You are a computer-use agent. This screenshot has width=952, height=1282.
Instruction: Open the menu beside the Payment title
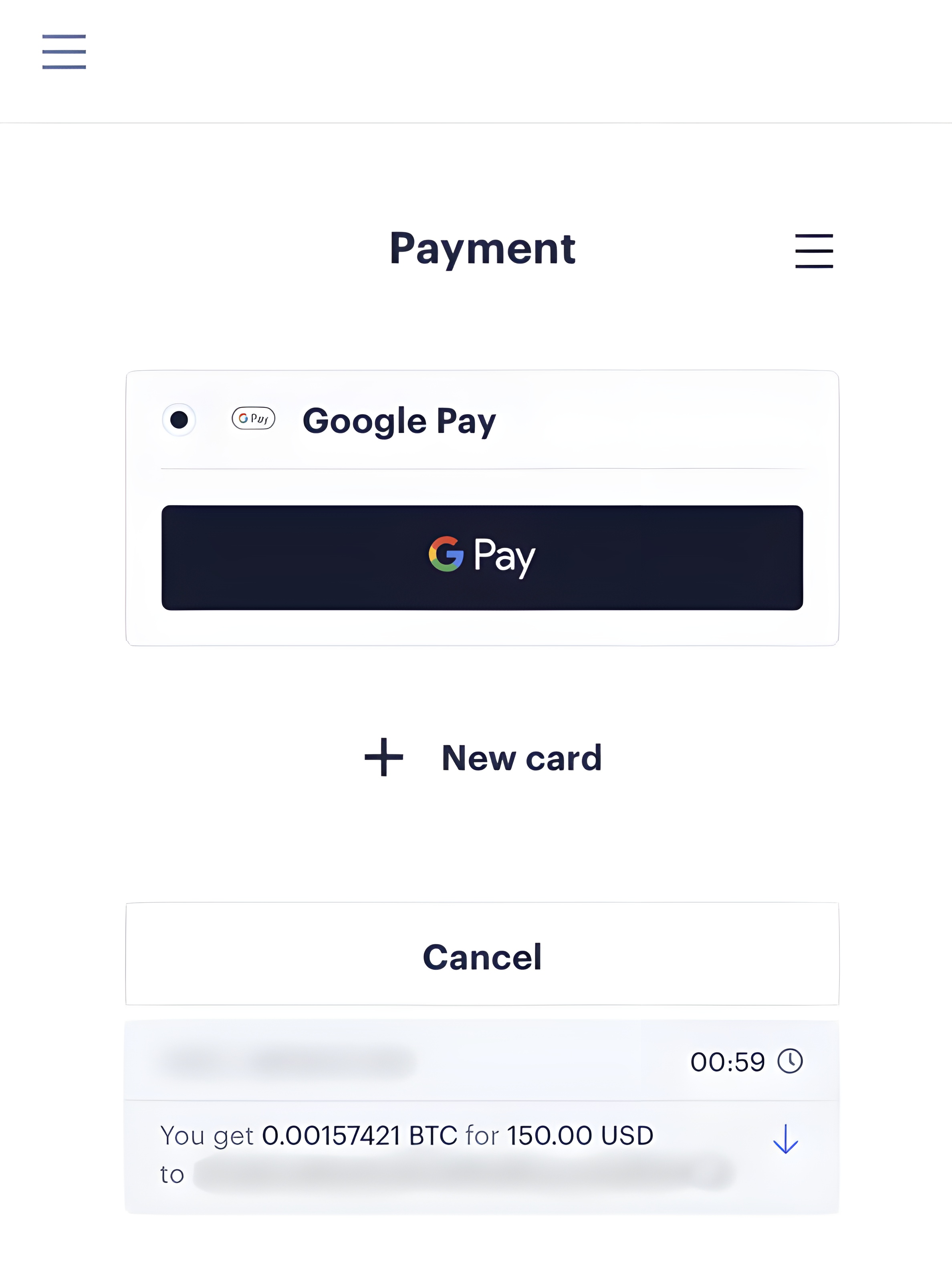tap(814, 251)
